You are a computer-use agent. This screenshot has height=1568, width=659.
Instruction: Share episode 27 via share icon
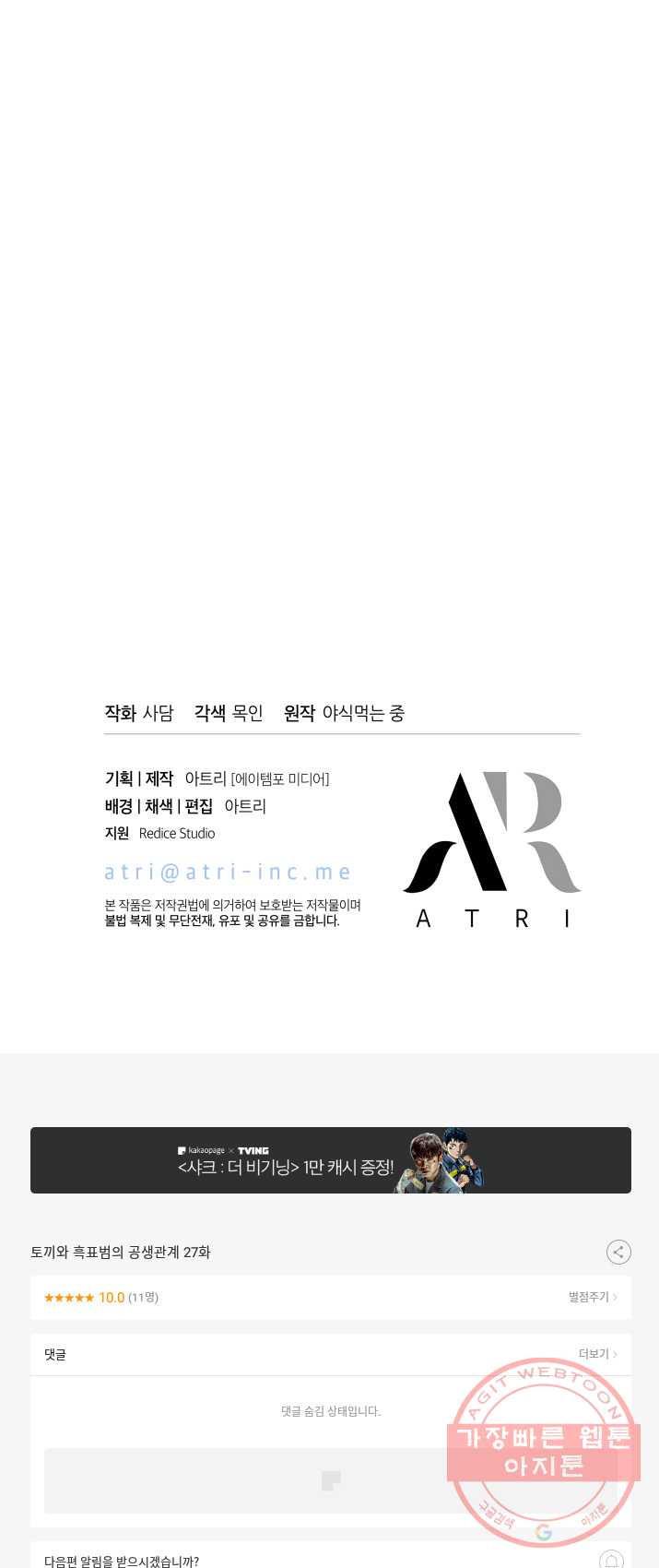[x=618, y=1252]
